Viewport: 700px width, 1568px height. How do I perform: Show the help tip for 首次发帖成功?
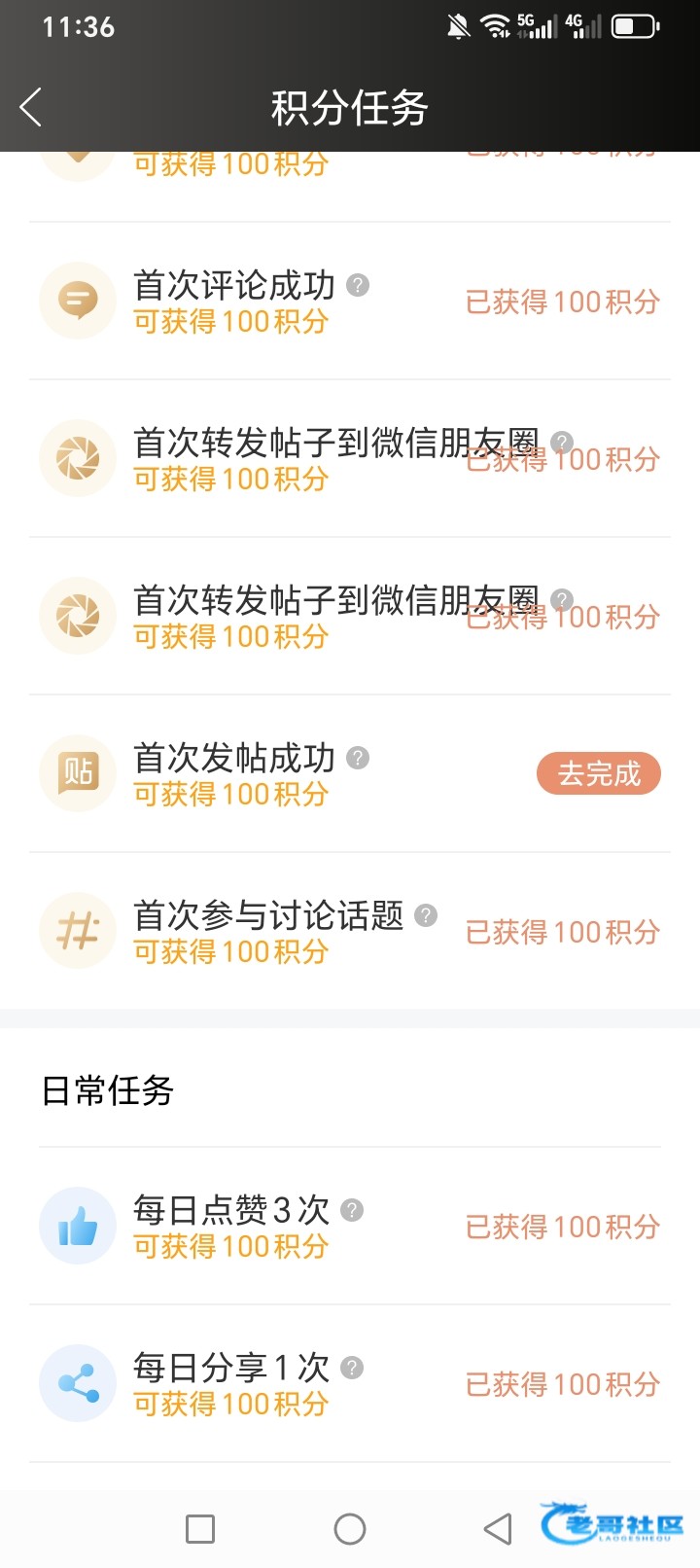tap(358, 758)
